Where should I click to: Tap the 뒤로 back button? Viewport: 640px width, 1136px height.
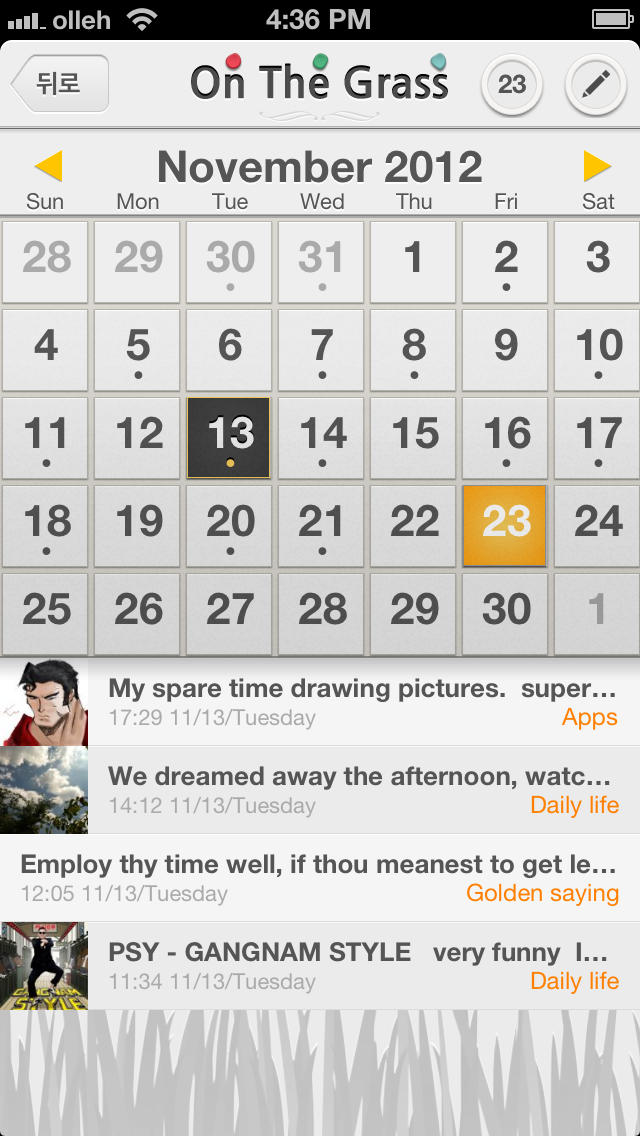click(x=59, y=83)
